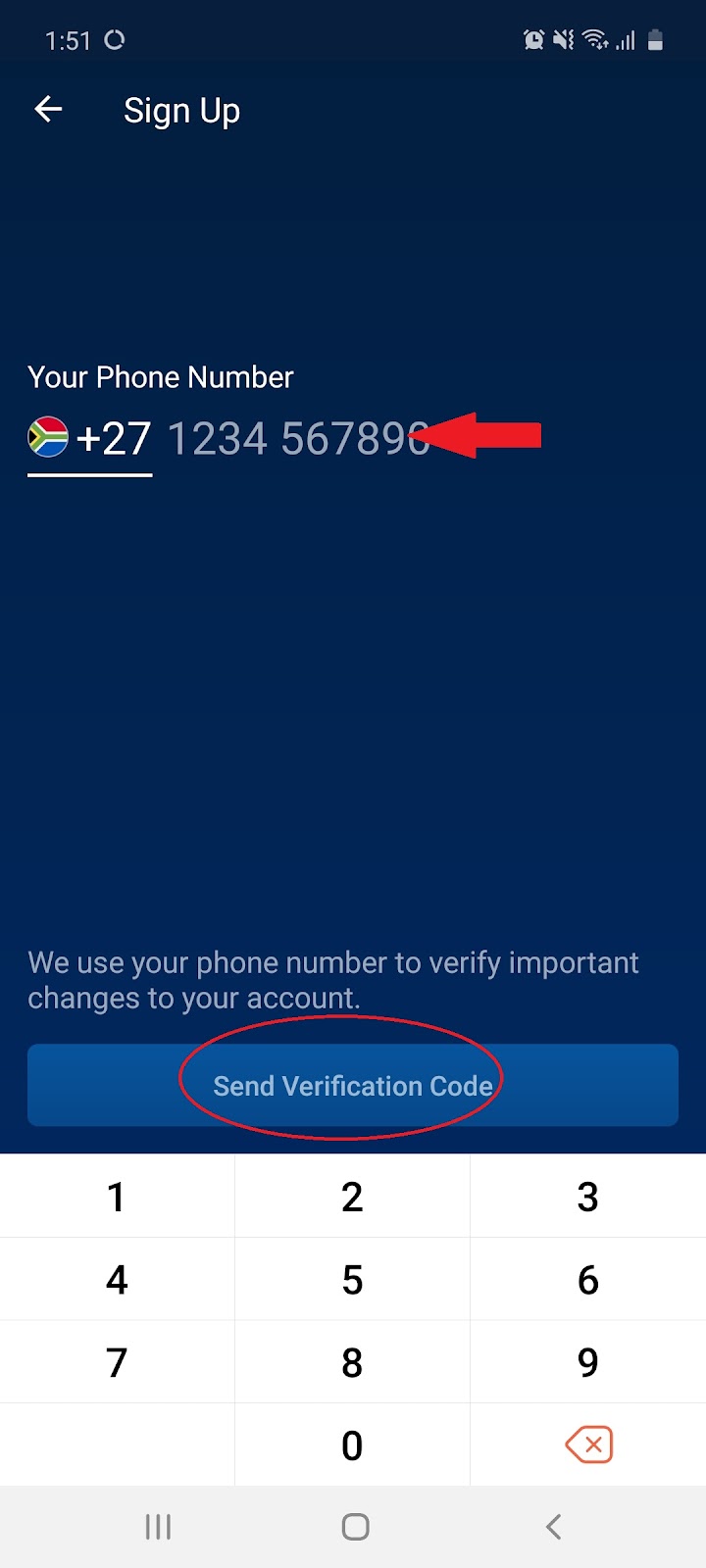This screenshot has height=1568, width=706.
Task: Go back from the Sign Up screen
Action: (x=48, y=110)
